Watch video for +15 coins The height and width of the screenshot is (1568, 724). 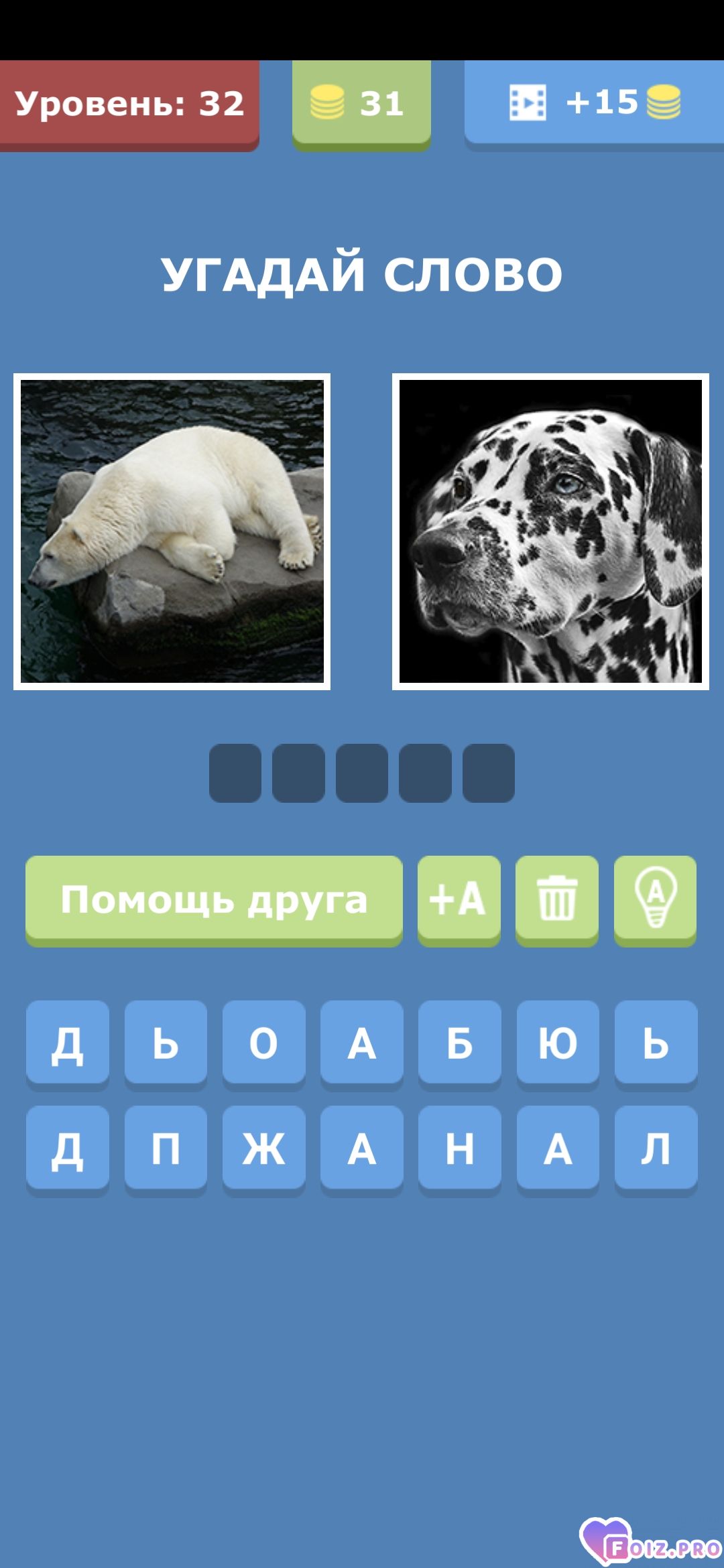pyautogui.click(x=594, y=104)
